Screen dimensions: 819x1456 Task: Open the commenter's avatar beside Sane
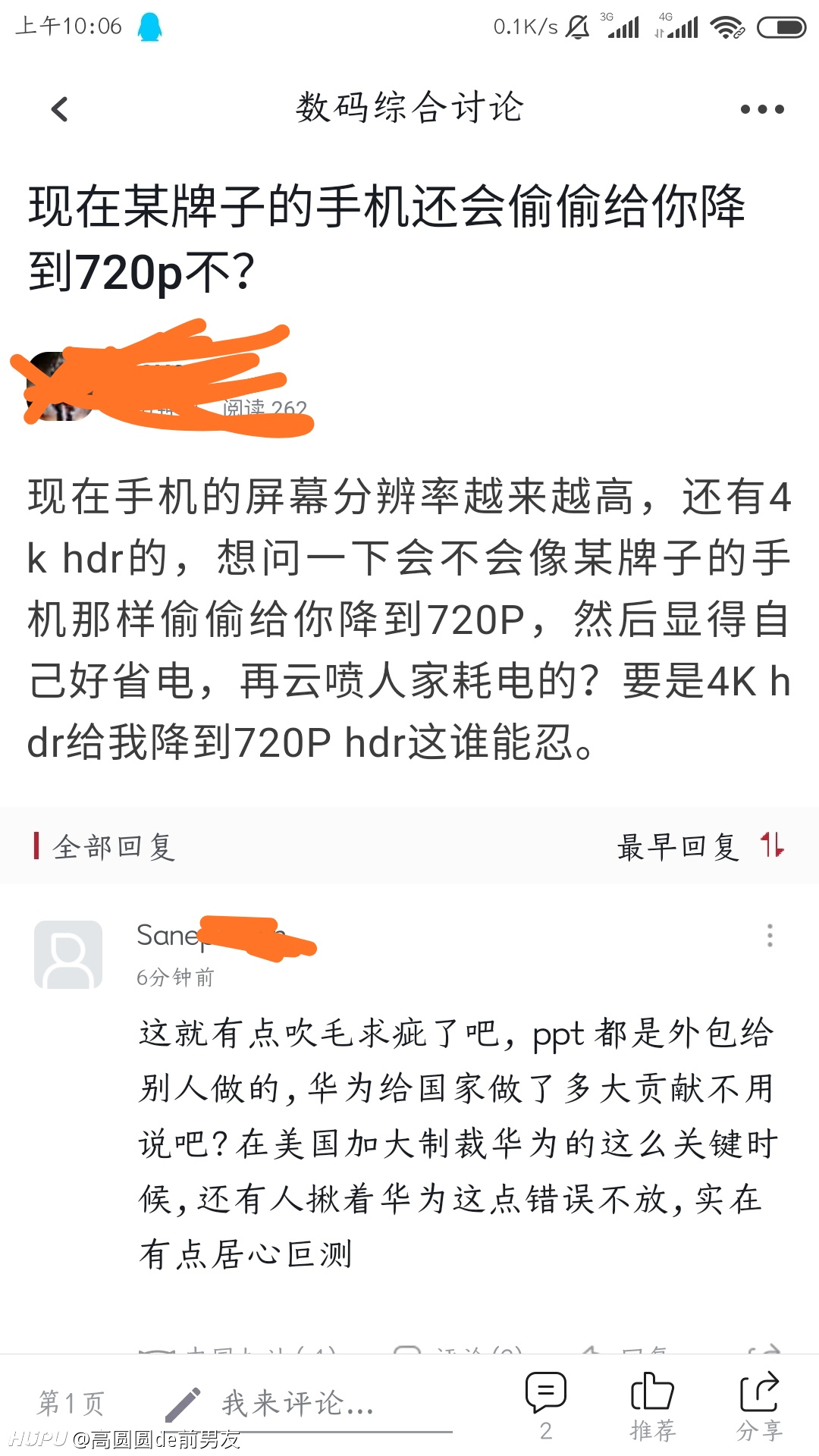[x=68, y=955]
